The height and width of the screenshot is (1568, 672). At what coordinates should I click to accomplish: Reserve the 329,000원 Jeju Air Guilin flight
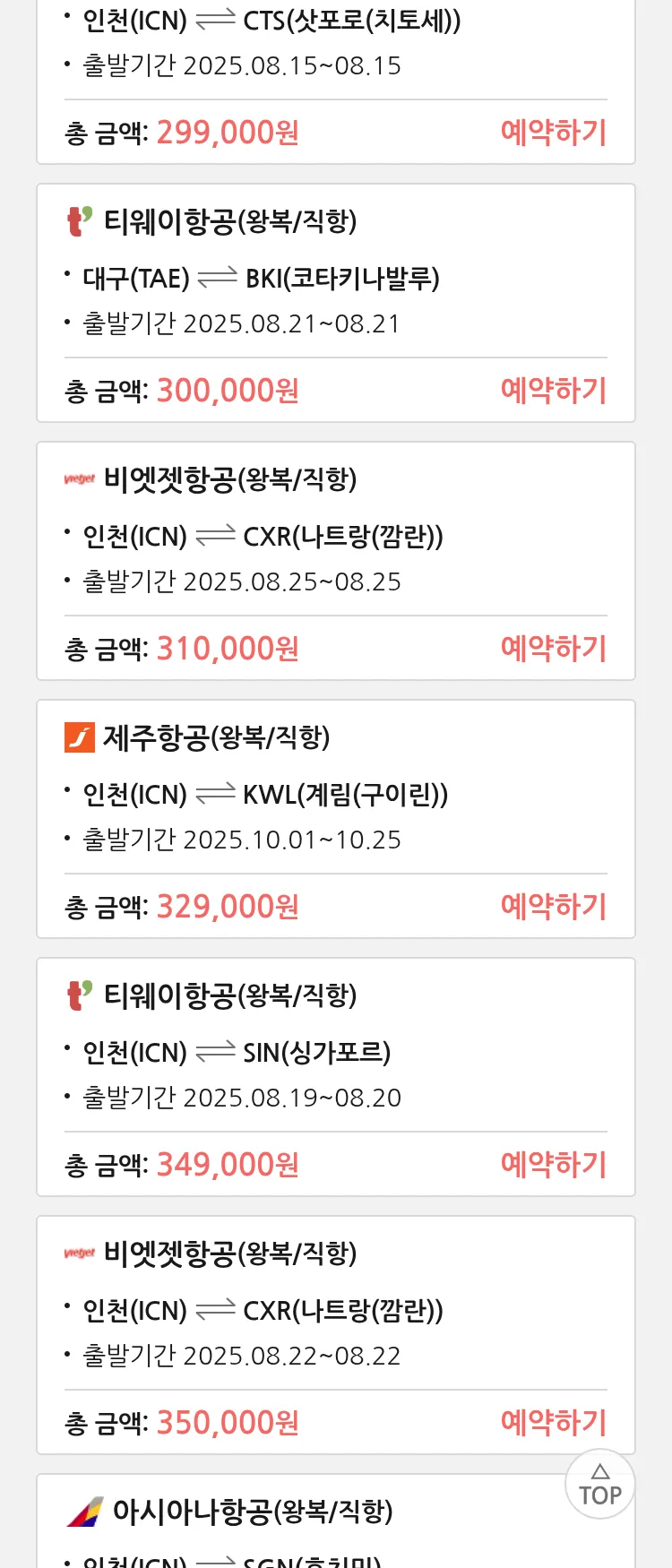553,907
